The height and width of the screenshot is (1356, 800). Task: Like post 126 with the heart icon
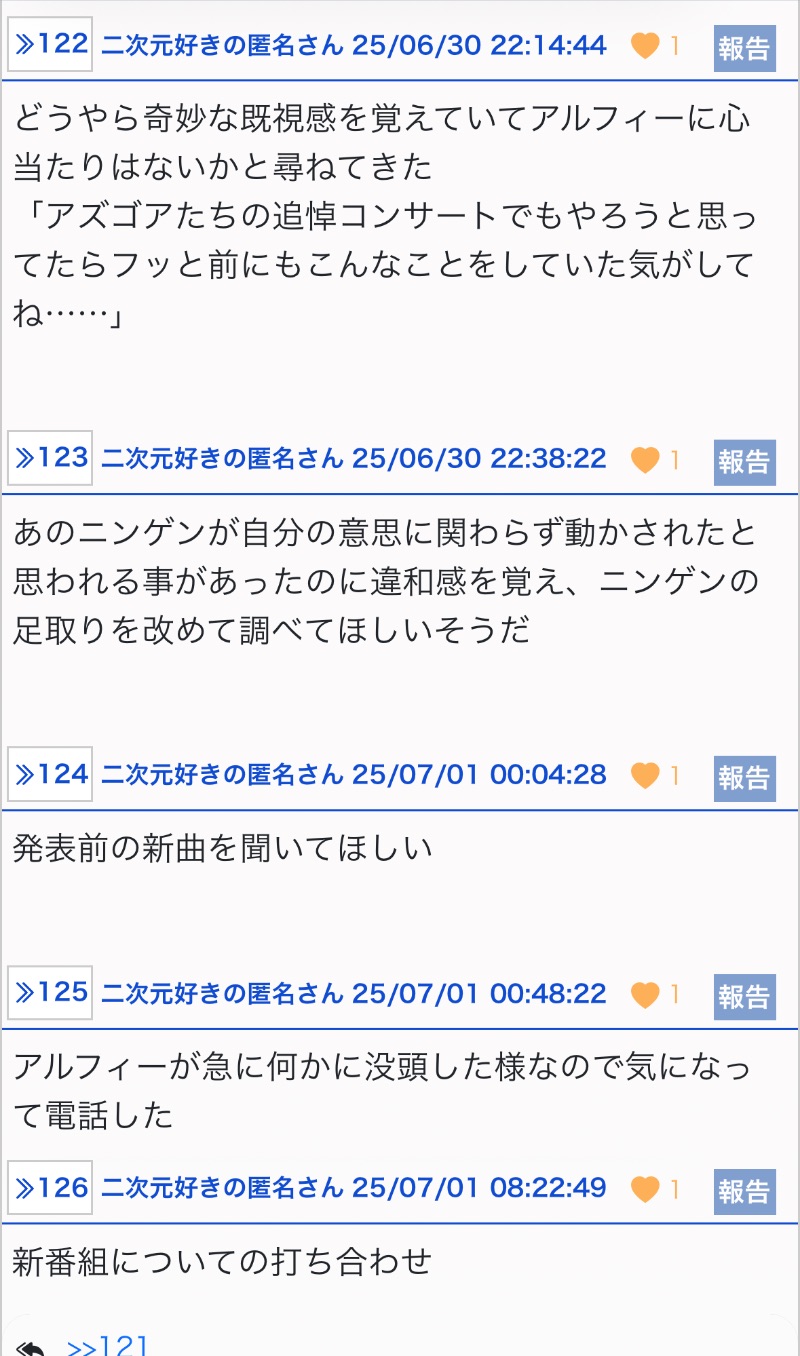point(646,1189)
